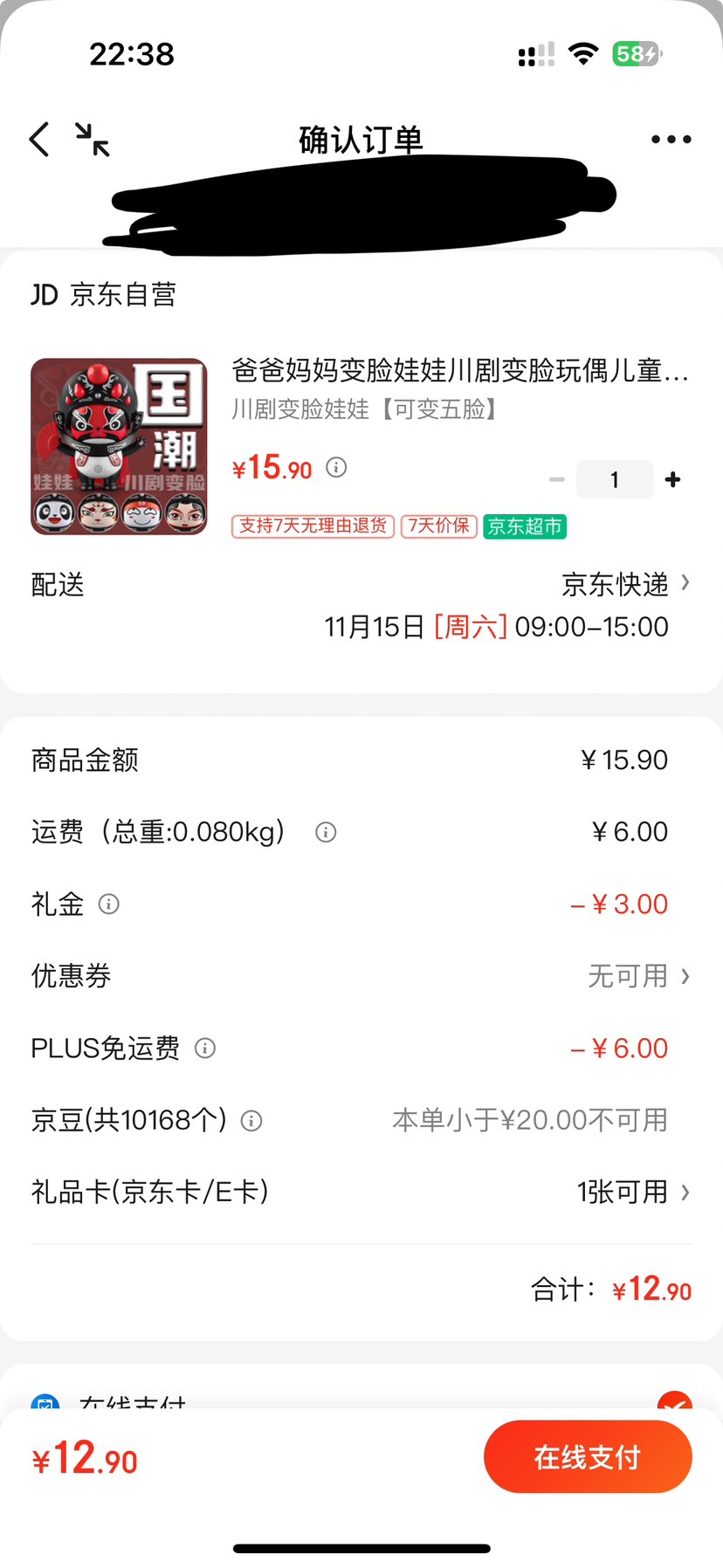Tap the minimize arrows icon
Image resolution: width=723 pixels, height=1568 pixels.
coord(92,140)
